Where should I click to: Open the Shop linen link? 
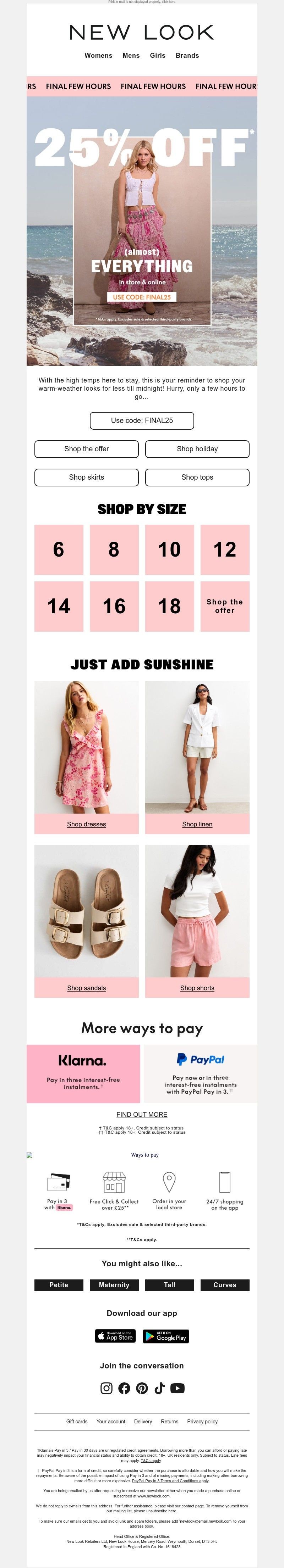click(197, 824)
